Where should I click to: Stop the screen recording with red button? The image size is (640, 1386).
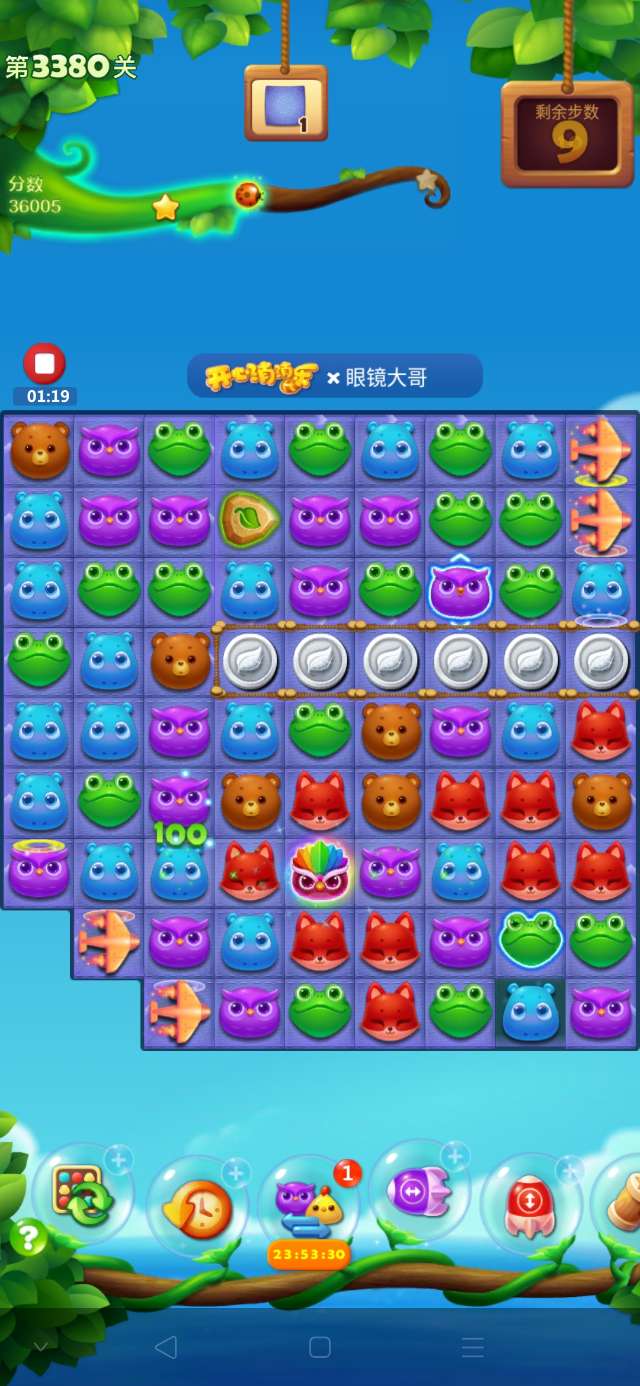(44, 363)
